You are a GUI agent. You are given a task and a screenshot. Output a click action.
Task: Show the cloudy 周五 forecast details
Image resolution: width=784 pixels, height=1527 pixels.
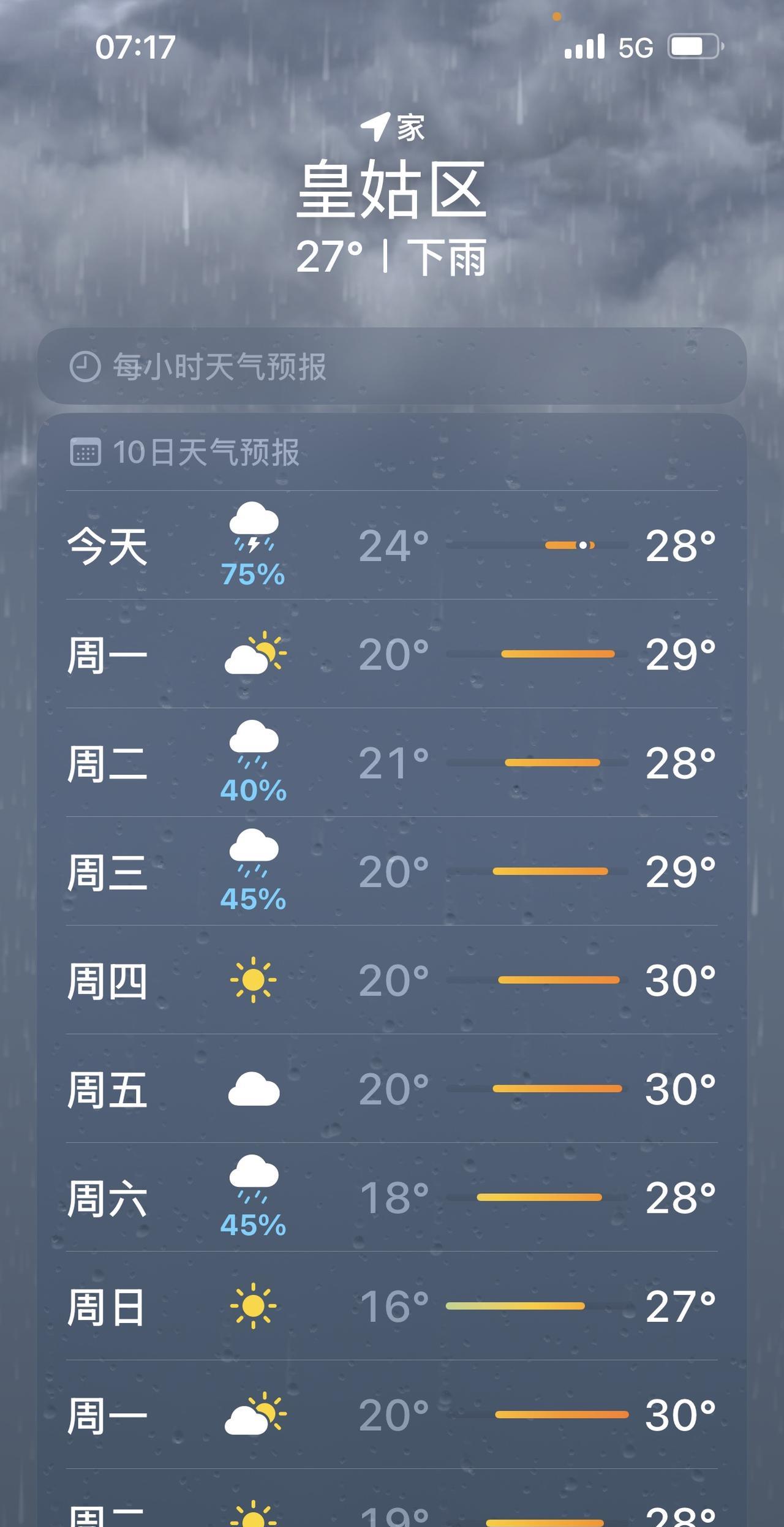392,1088
